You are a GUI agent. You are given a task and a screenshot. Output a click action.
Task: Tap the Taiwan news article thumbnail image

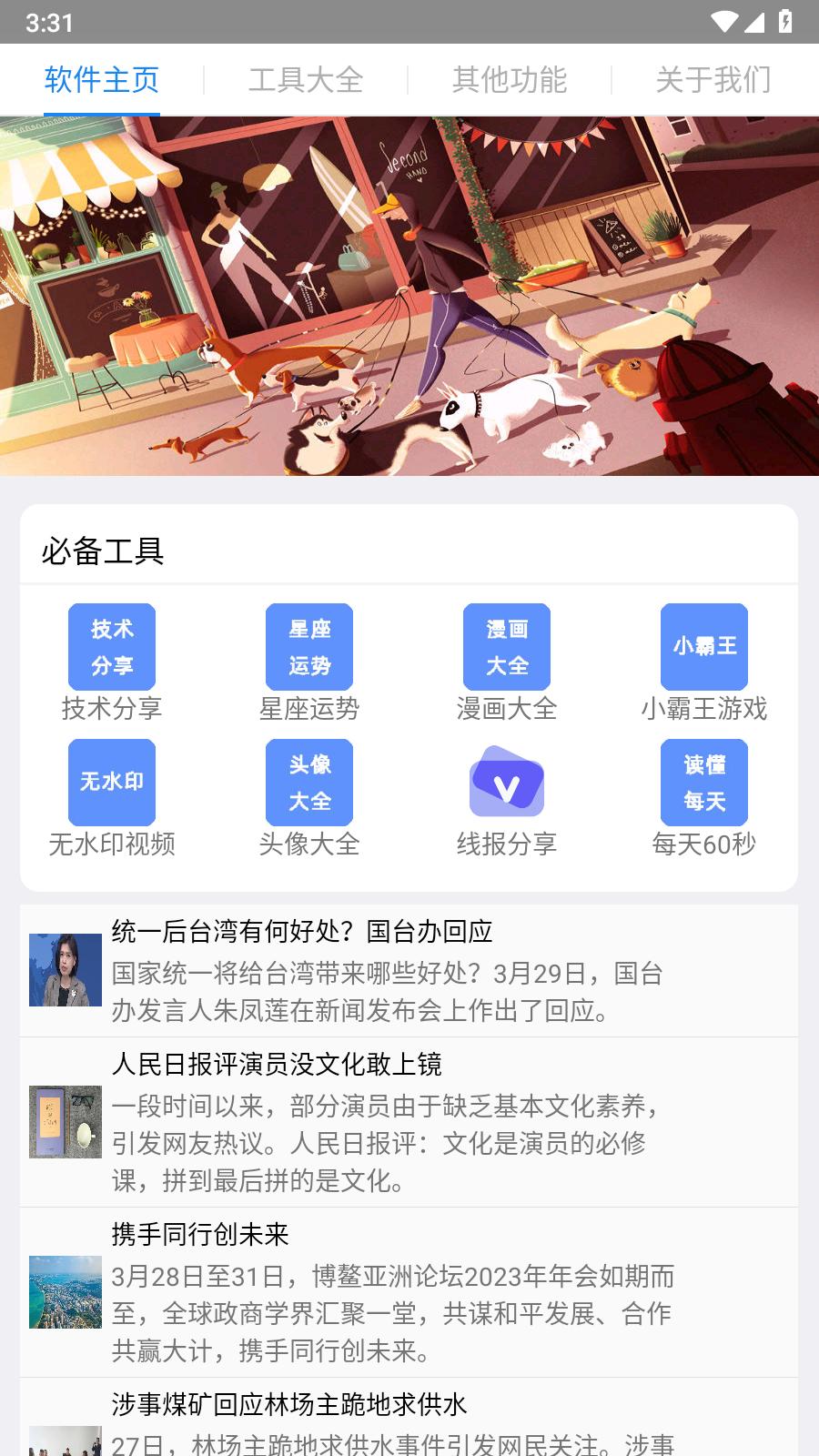click(64, 970)
